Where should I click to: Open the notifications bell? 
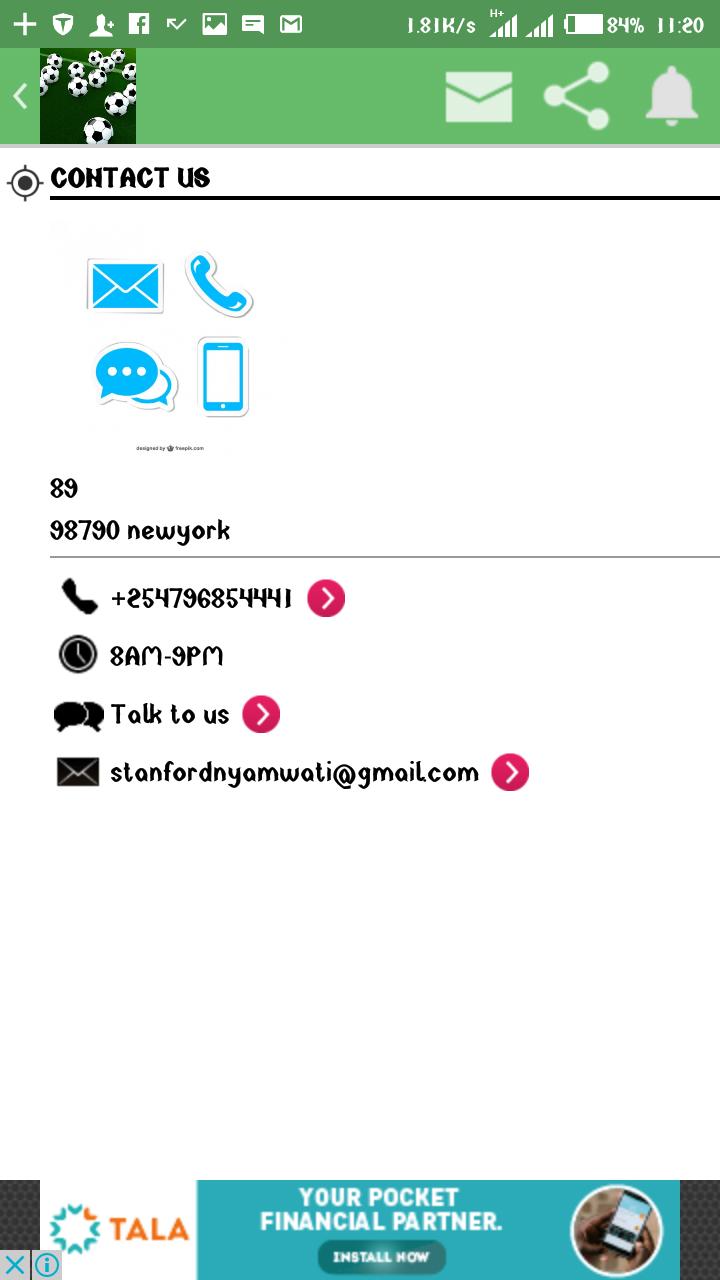pyautogui.click(x=671, y=96)
